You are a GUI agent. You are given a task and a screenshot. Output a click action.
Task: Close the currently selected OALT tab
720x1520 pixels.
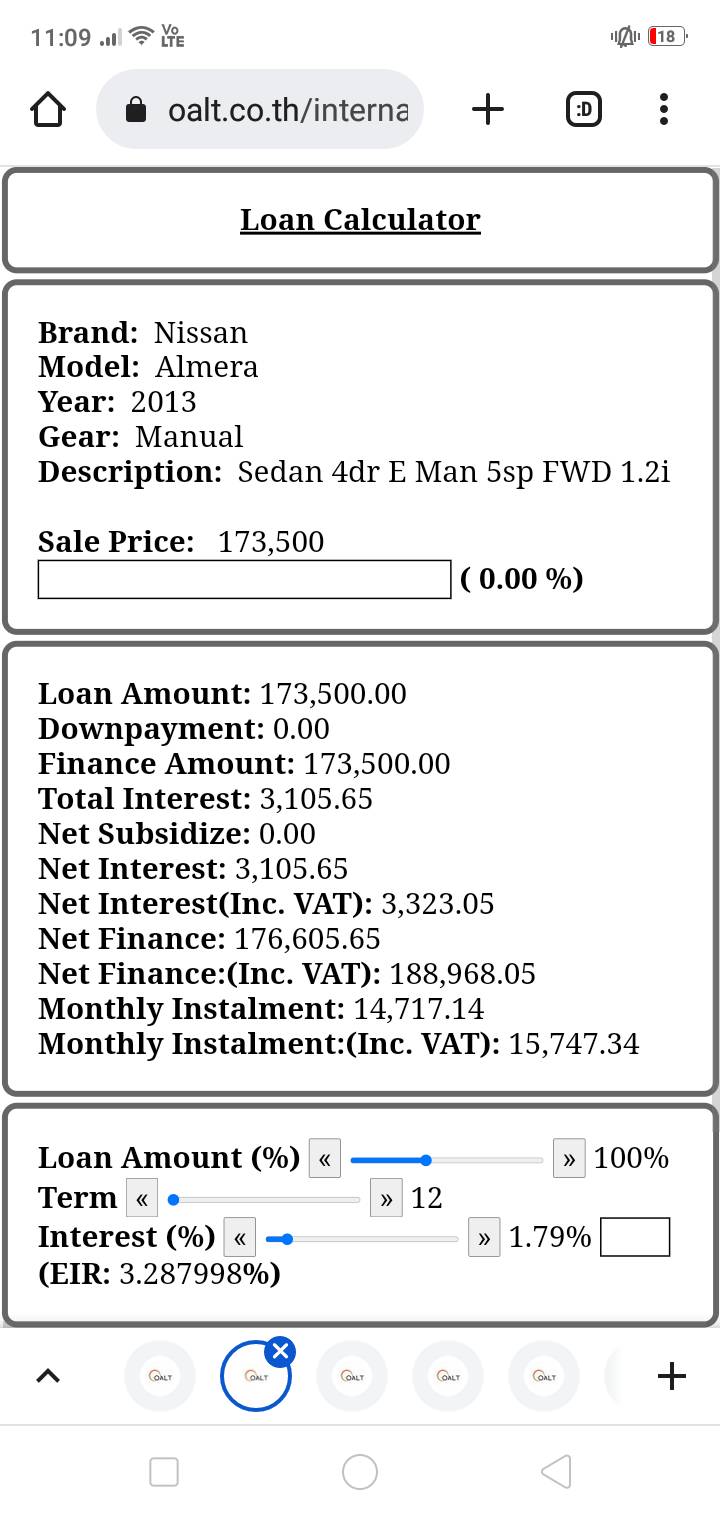281,1352
